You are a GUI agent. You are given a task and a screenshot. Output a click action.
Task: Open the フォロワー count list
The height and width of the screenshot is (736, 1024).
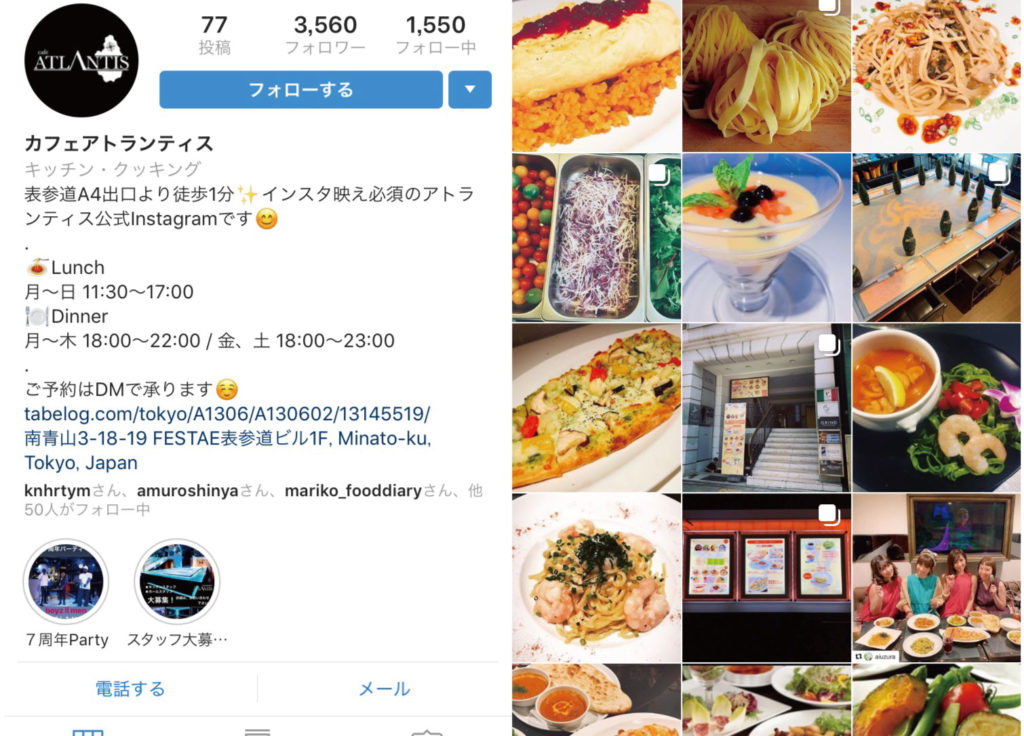pyautogui.click(x=325, y=34)
